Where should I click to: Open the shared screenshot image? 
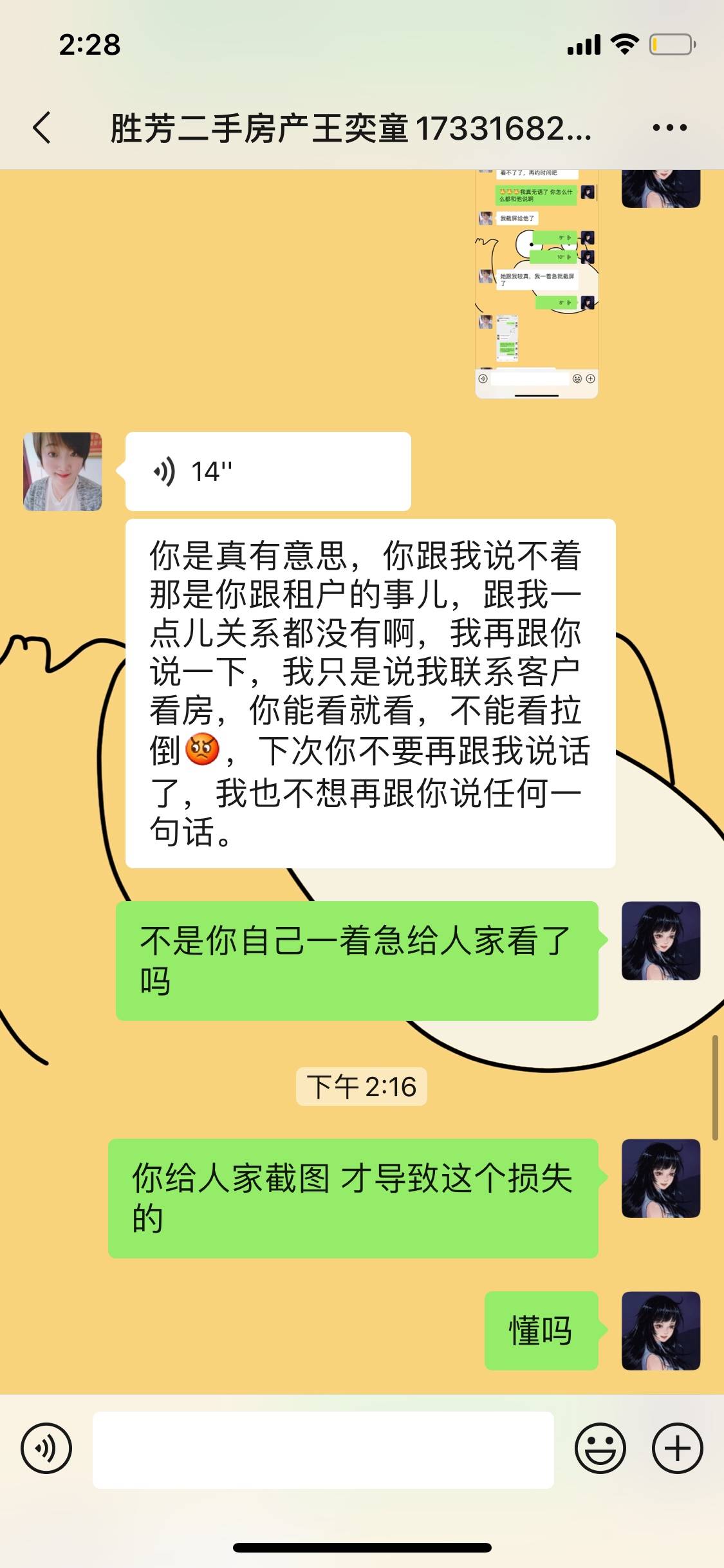click(536, 283)
